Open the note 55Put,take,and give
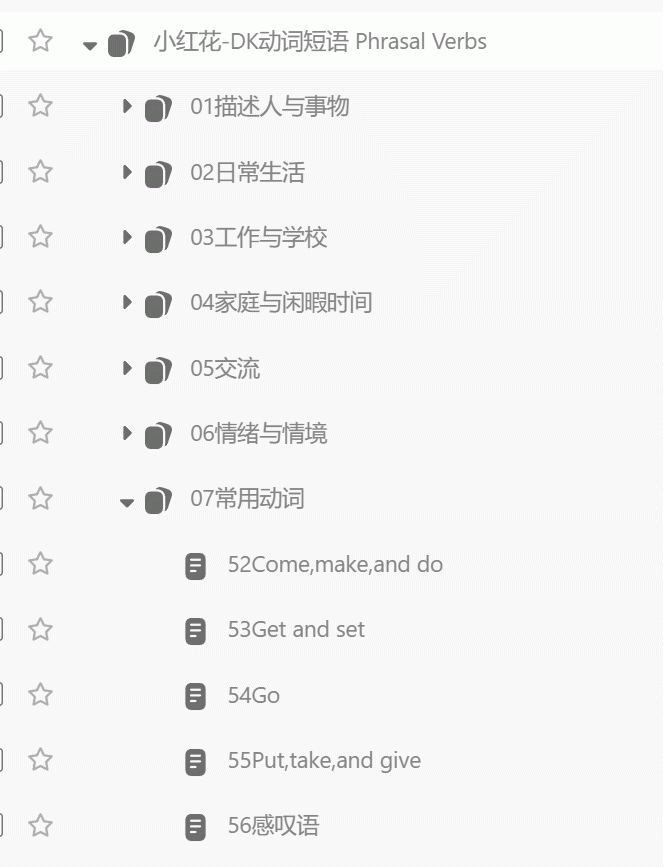The width and height of the screenshot is (663, 867). (x=324, y=760)
